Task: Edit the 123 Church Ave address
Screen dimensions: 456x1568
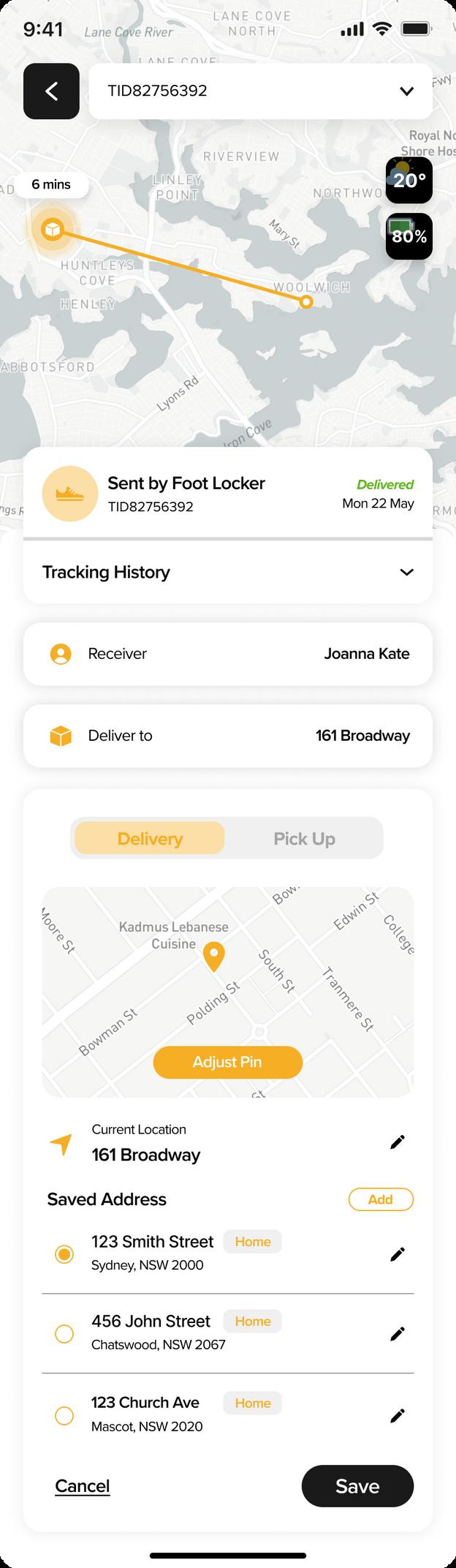Action: pos(397,1415)
